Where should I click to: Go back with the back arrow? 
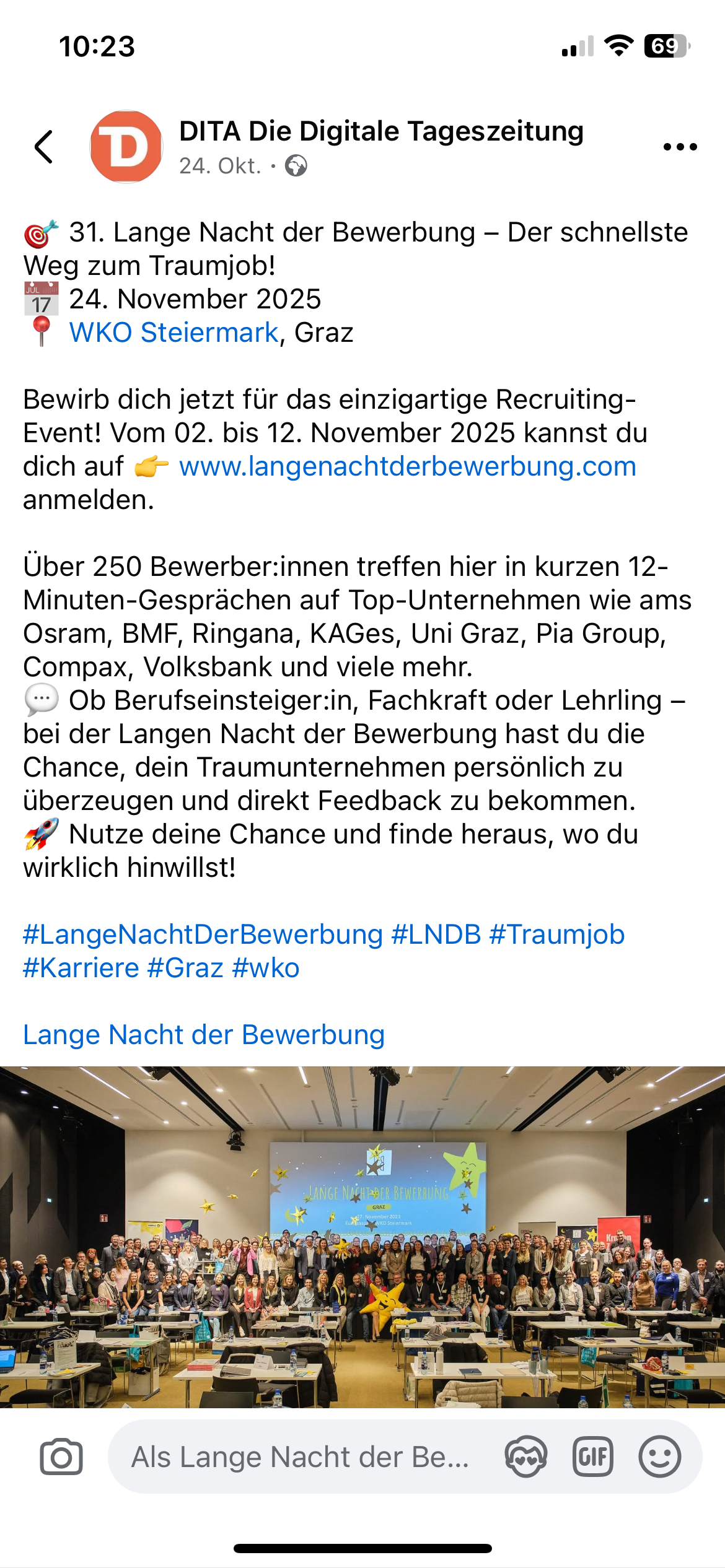pyautogui.click(x=43, y=147)
